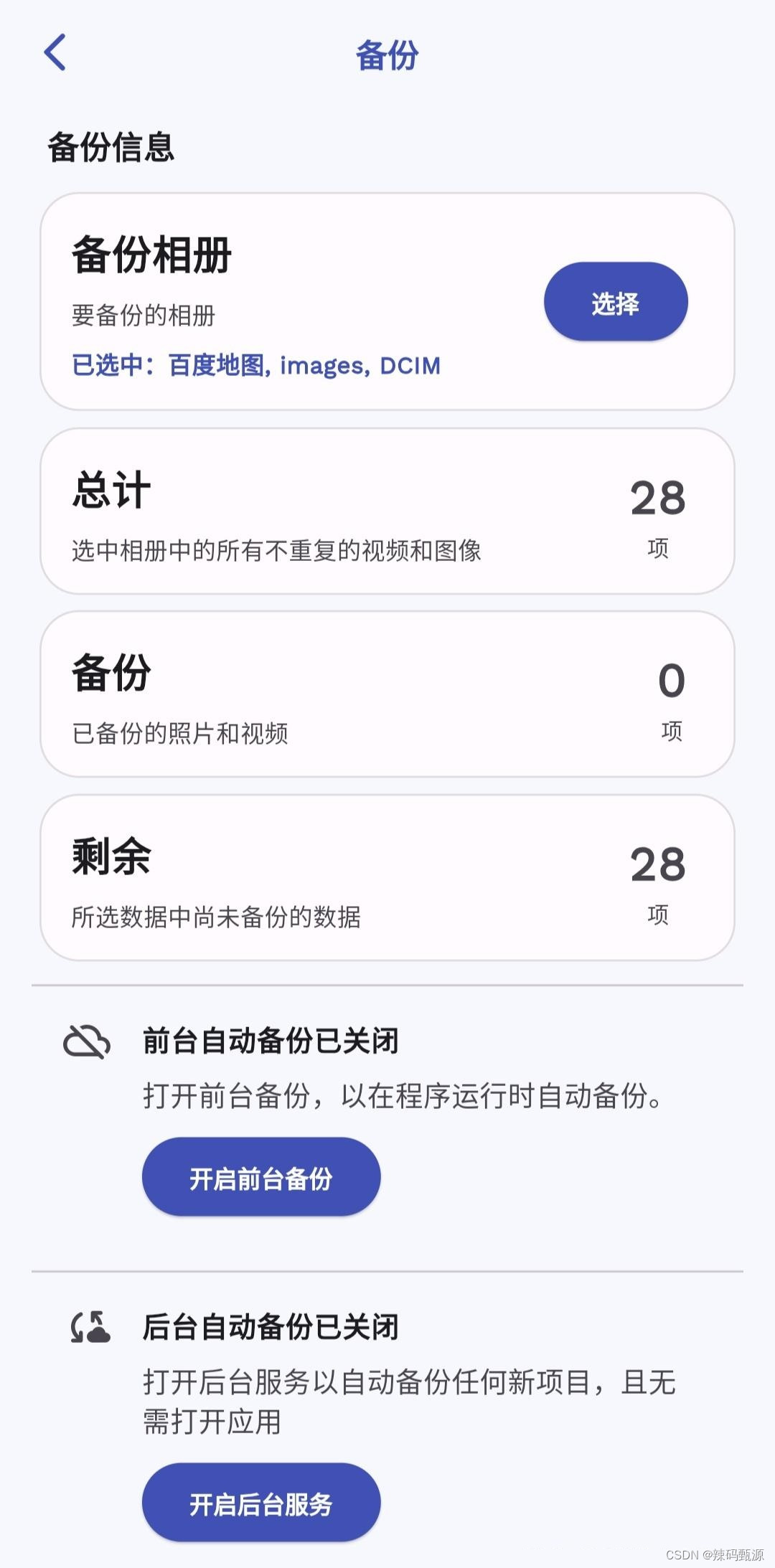This screenshot has width=775, height=1568.
Task: Enable foreground backup with 开启前台备份
Action: [x=261, y=1177]
